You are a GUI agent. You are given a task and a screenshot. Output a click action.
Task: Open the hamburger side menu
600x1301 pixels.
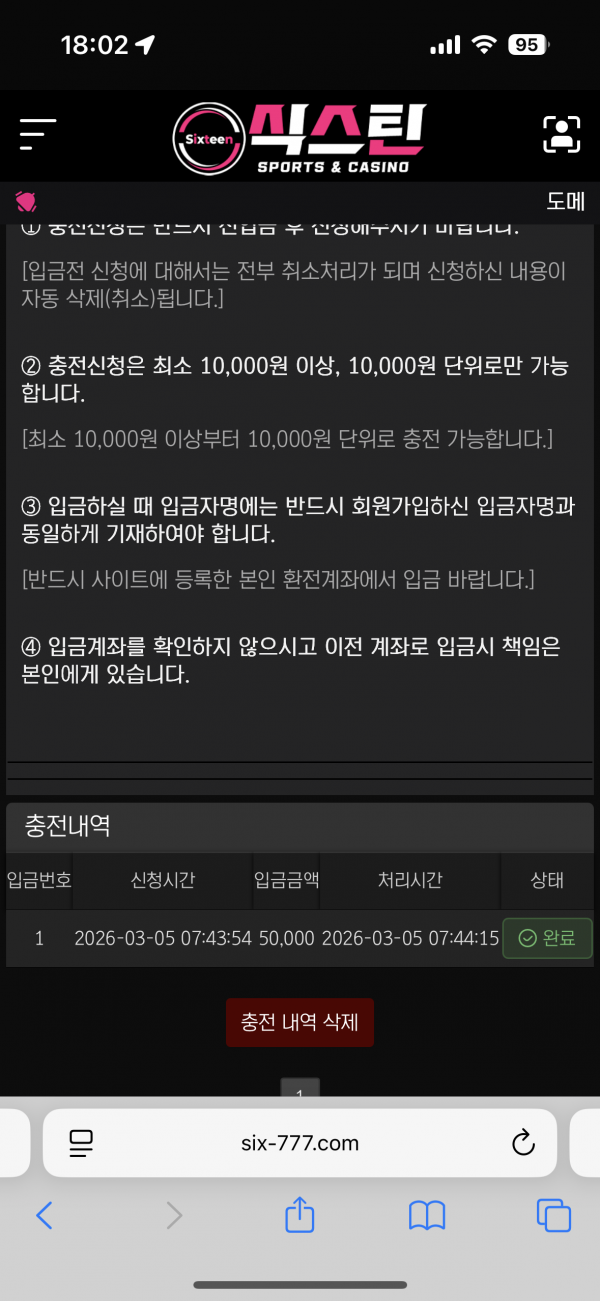37,135
